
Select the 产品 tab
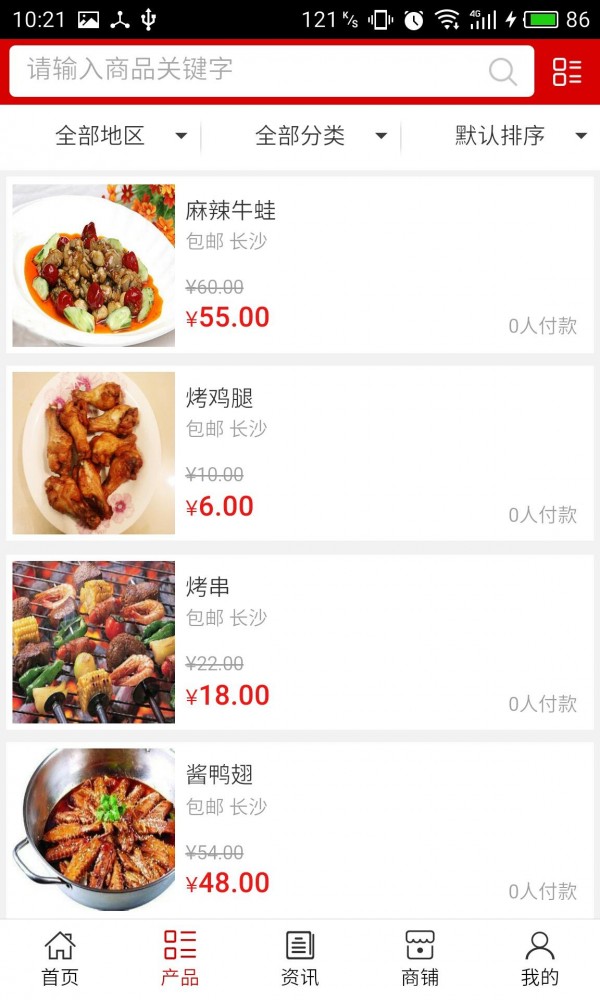(x=180, y=959)
